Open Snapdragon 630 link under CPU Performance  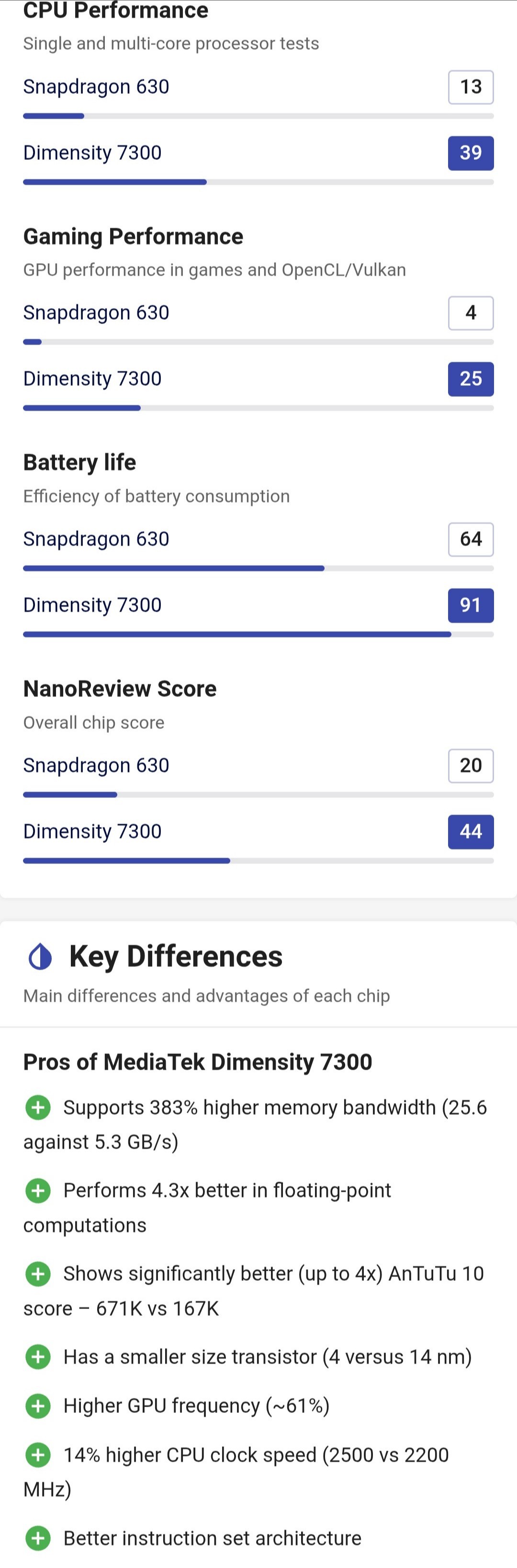tap(96, 87)
